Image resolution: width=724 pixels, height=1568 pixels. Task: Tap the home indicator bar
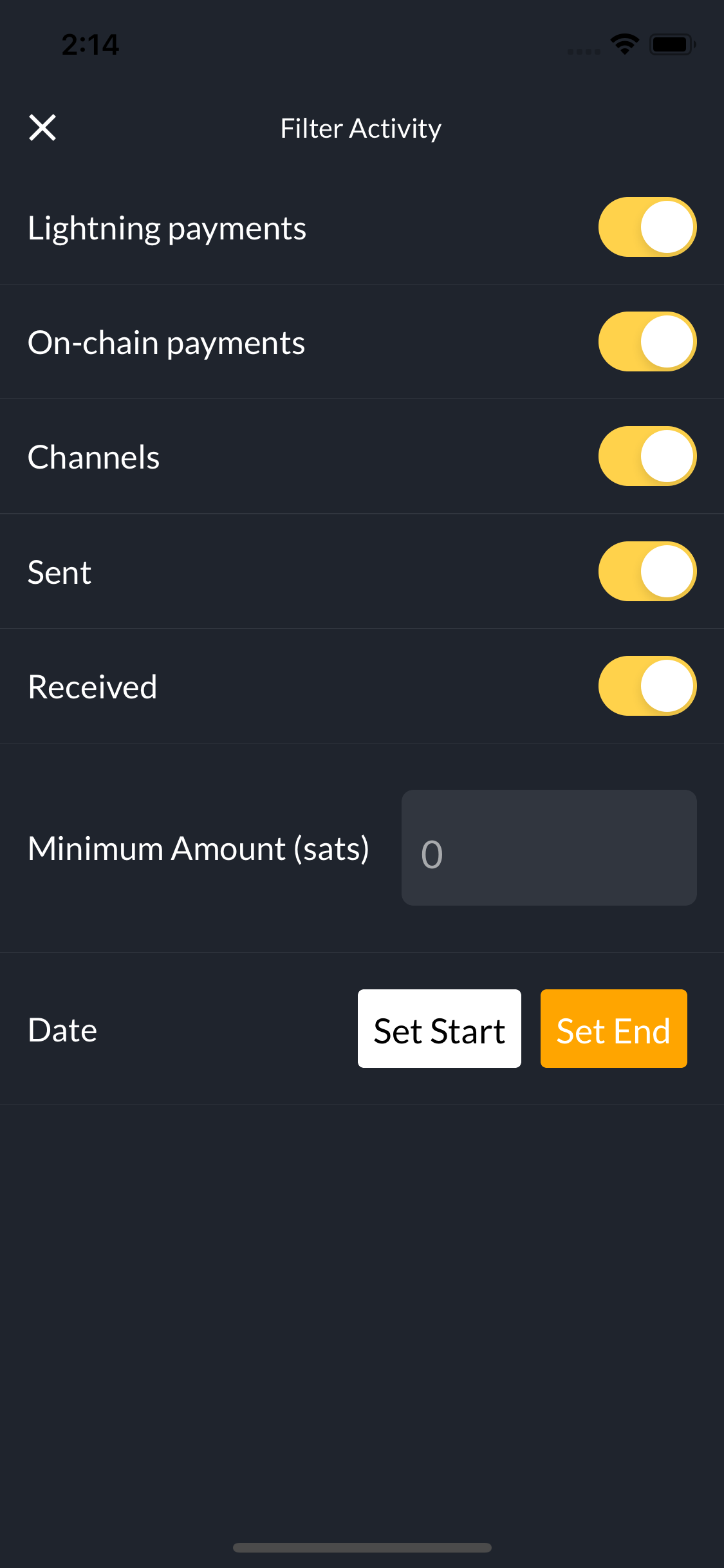[x=362, y=1547]
